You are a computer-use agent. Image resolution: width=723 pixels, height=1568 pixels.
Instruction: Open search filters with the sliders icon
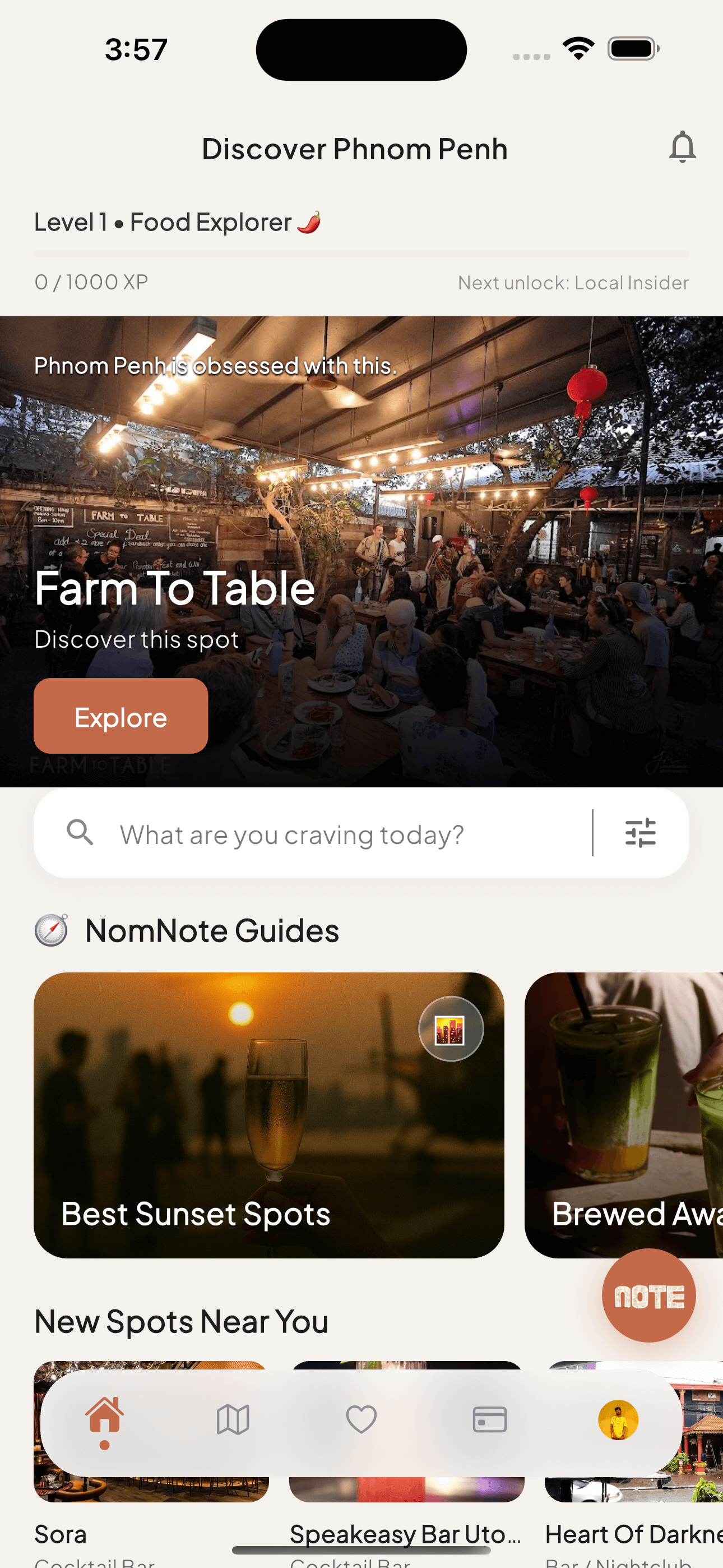(641, 834)
